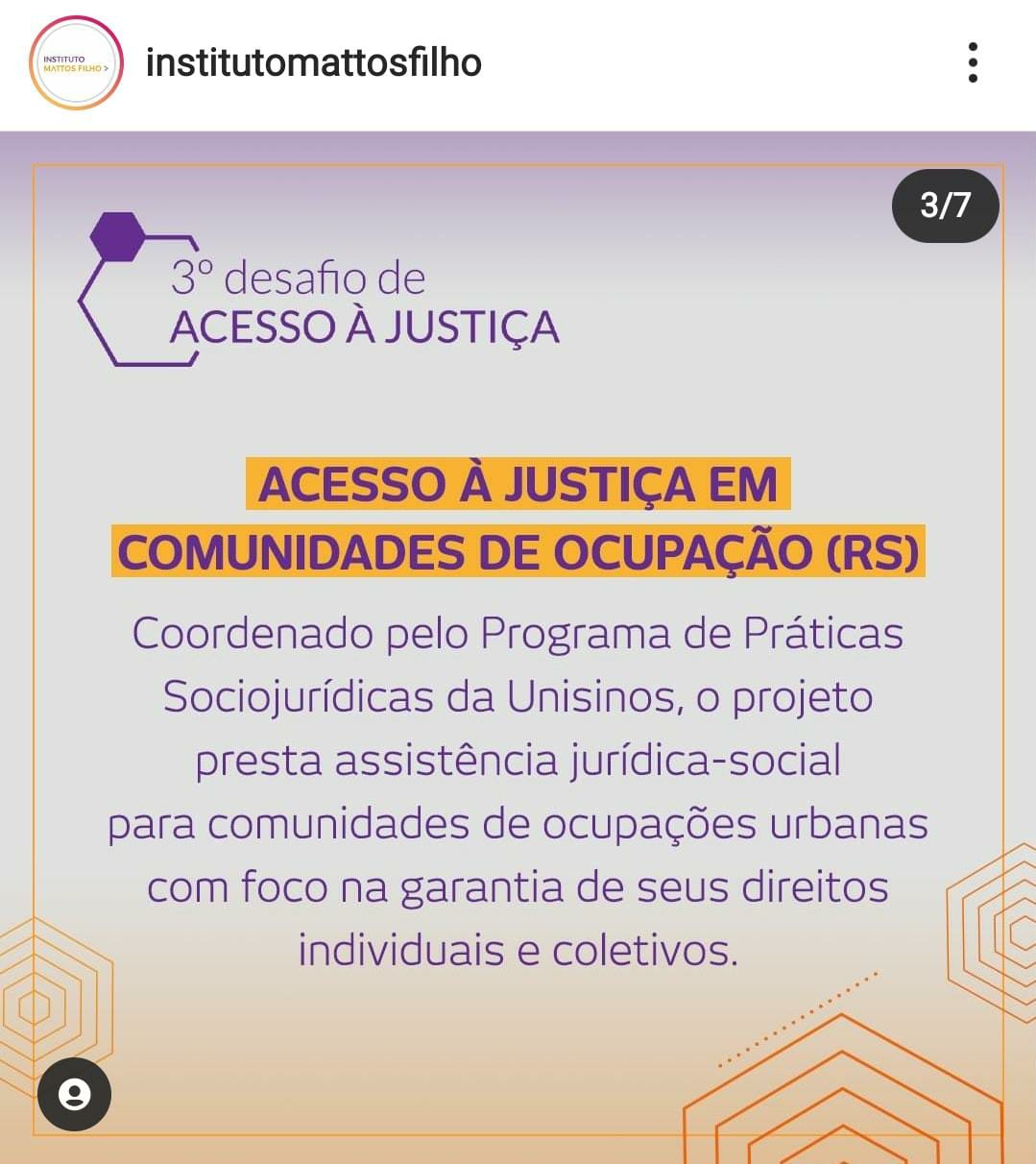The width and height of the screenshot is (1036, 1164).
Task: Open the post's three-dot overflow menu
Action: pos(972,63)
